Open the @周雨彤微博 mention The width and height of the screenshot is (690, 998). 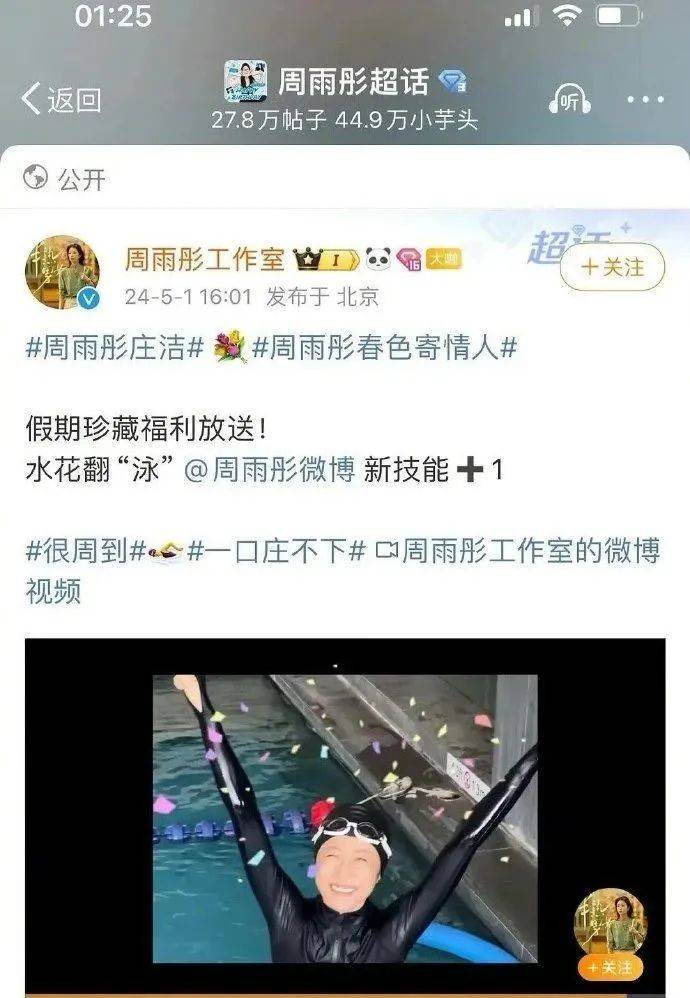270,469
